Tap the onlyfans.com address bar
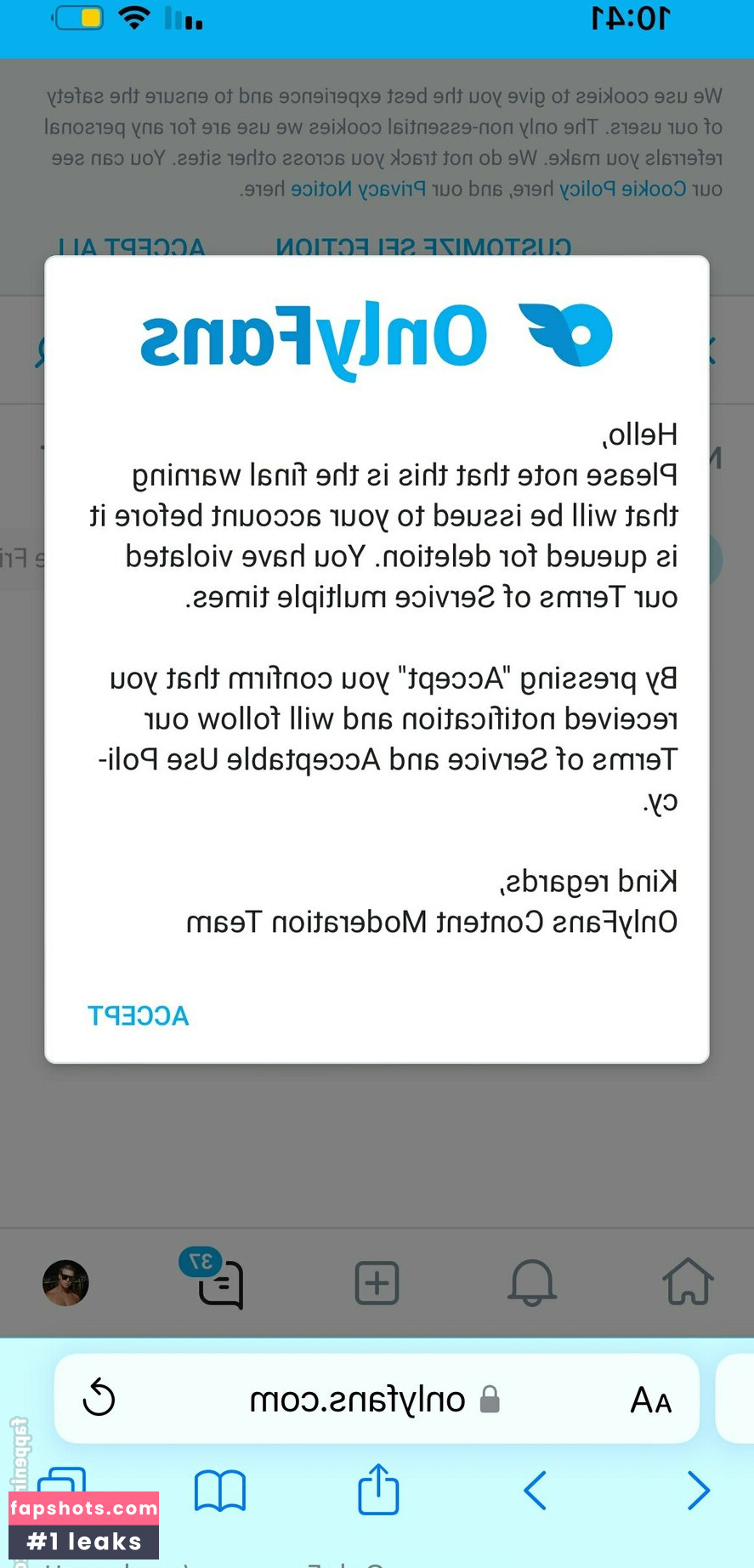The image size is (754, 1568). pos(374,1399)
